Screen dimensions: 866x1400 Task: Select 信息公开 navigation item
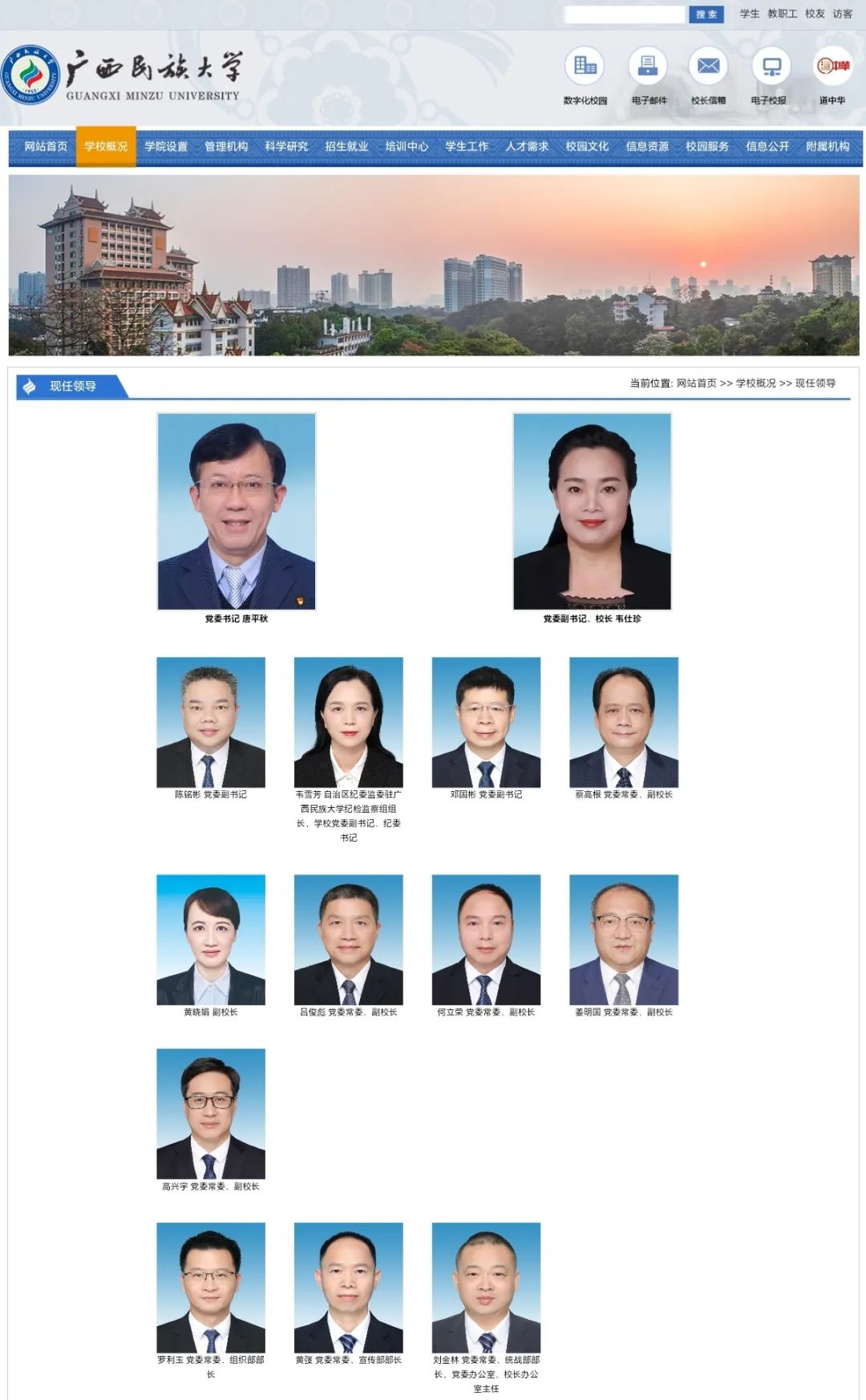(x=767, y=146)
